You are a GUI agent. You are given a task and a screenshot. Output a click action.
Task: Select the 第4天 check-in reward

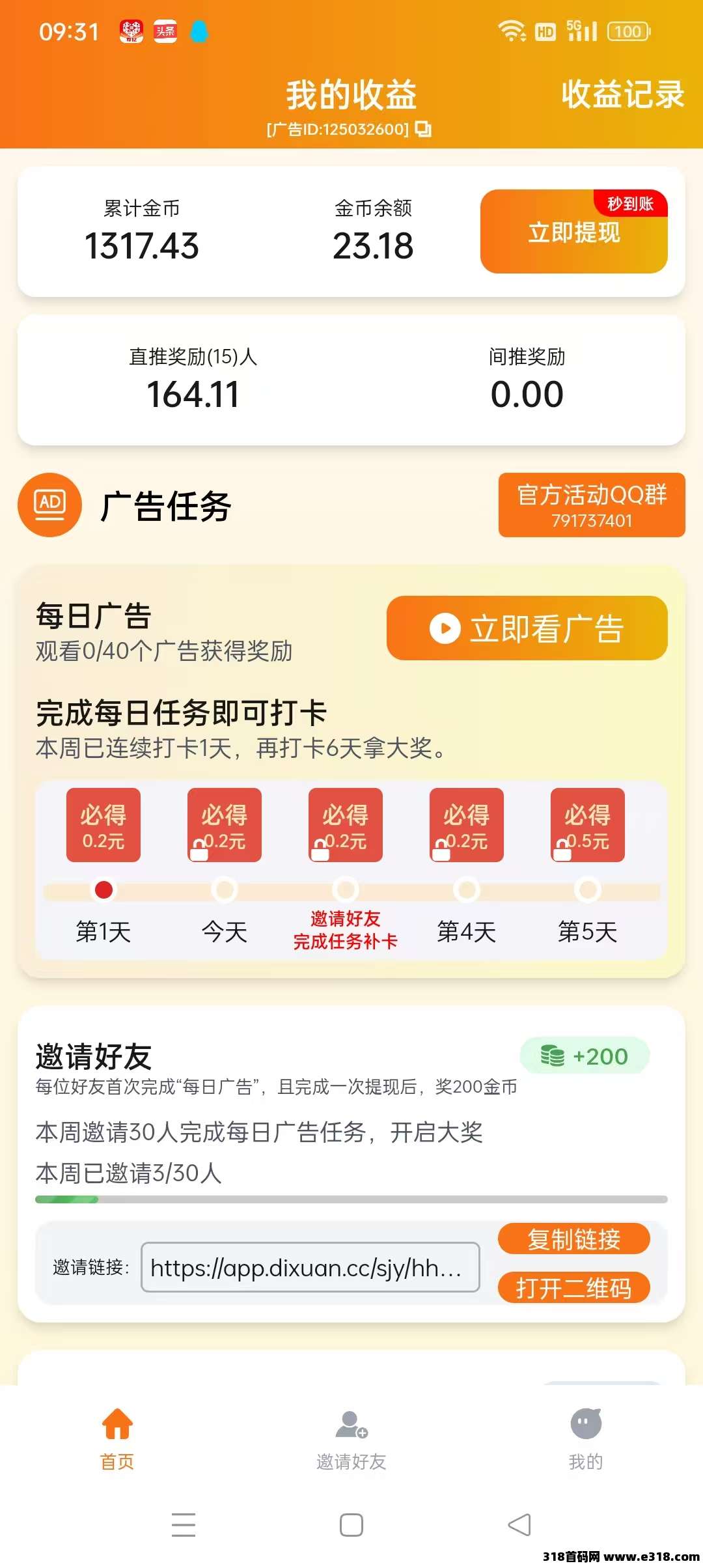pos(466,825)
